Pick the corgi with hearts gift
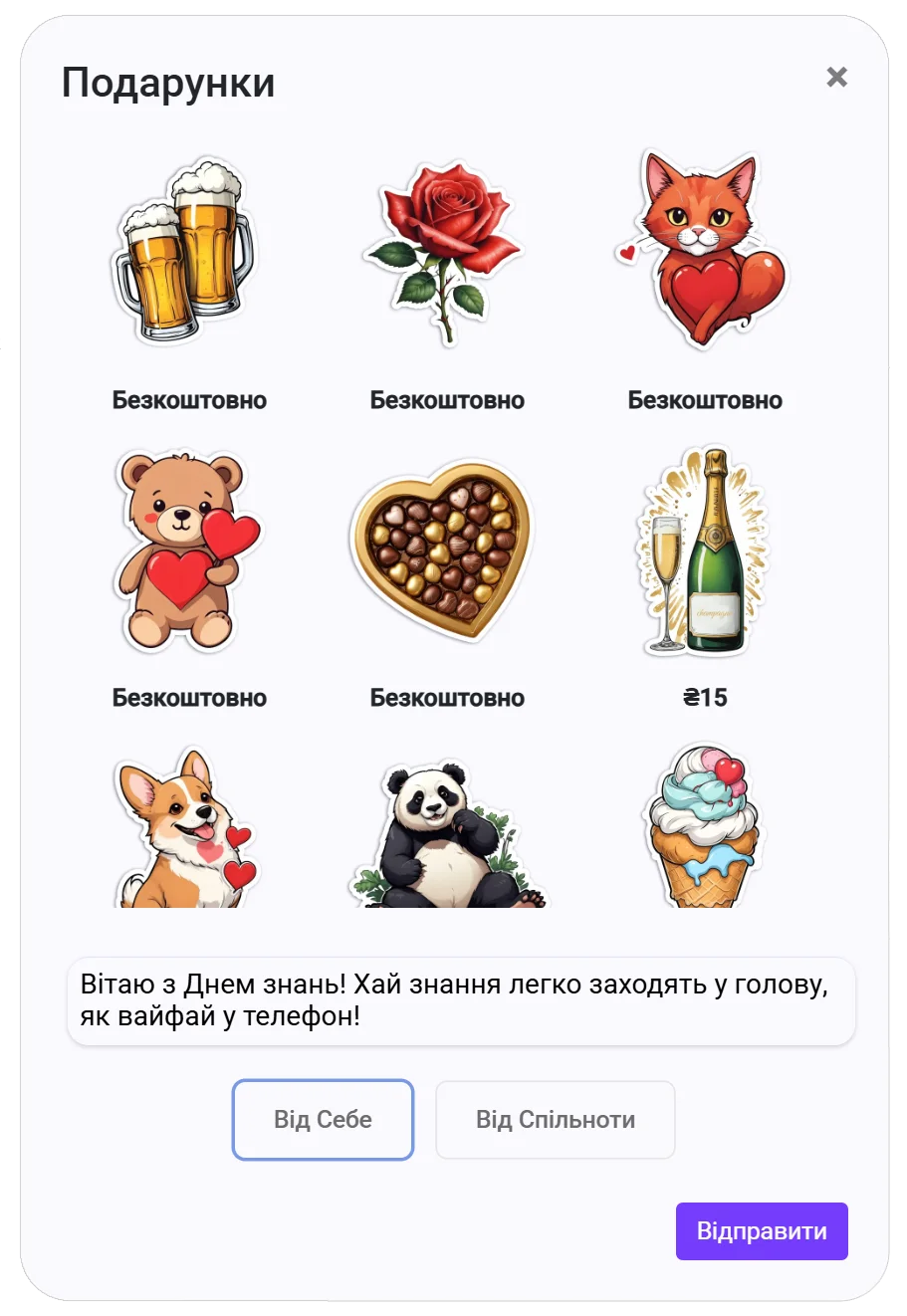 [x=186, y=831]
